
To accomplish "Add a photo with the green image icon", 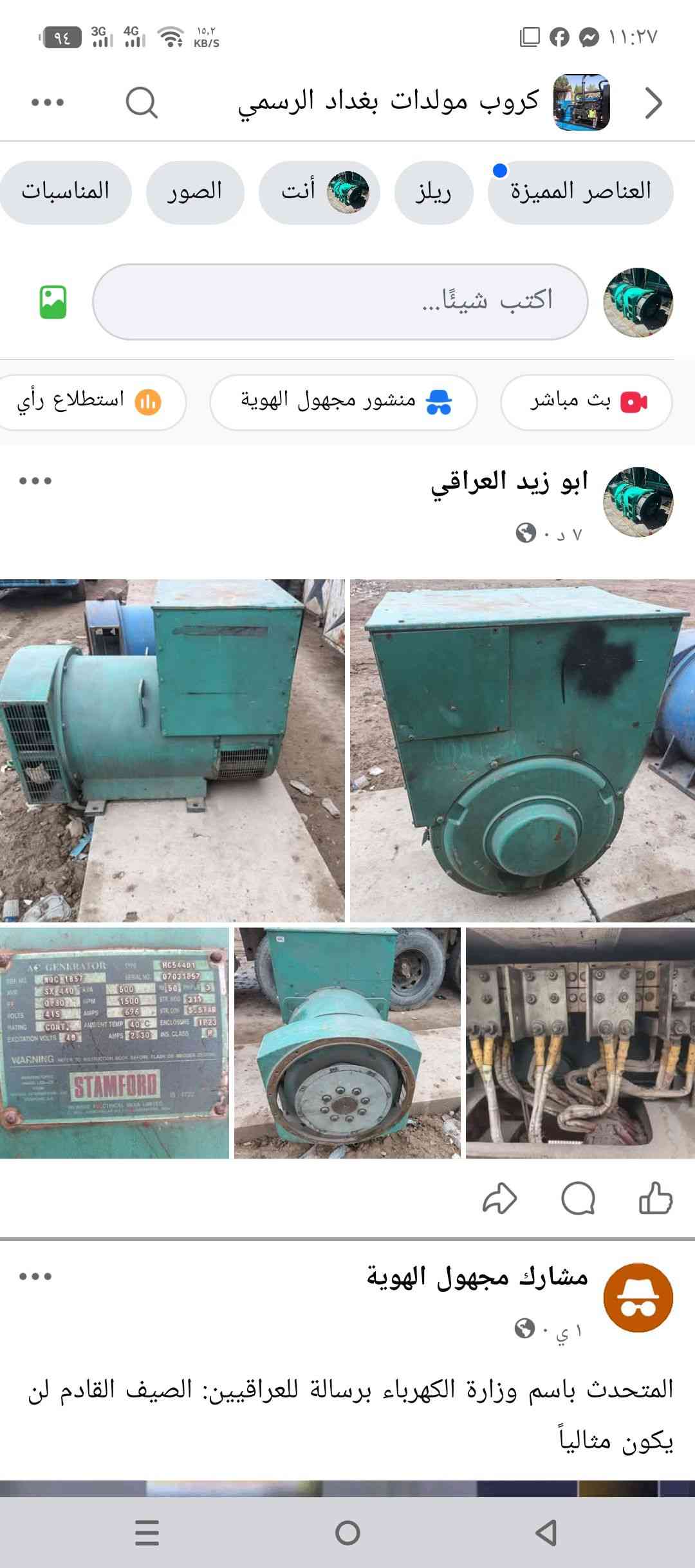I will [x=53, y=302].
